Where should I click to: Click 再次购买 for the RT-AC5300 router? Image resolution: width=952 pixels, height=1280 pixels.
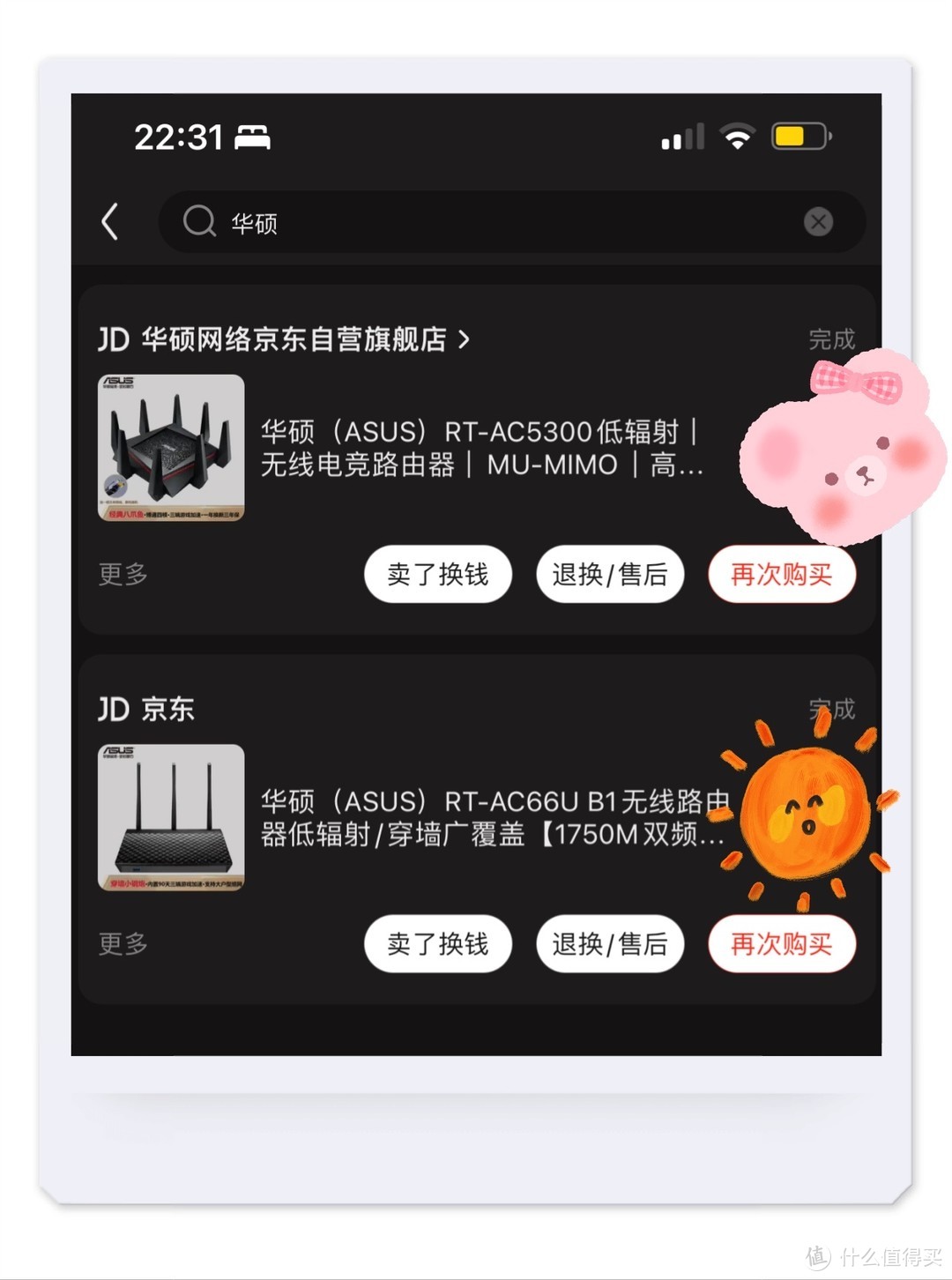tap(781, 574)
